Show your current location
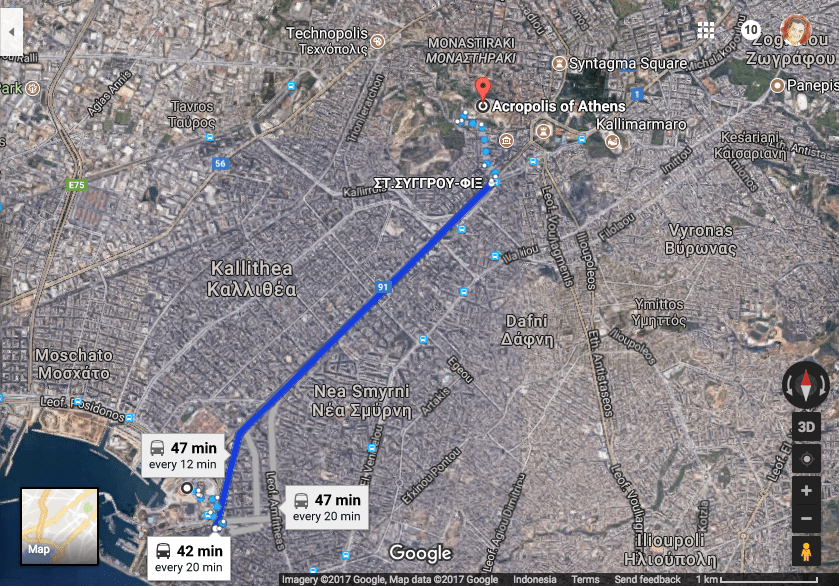Image resolution: width=839 pixels, height=586 pixels. click(x=806, y=459)
